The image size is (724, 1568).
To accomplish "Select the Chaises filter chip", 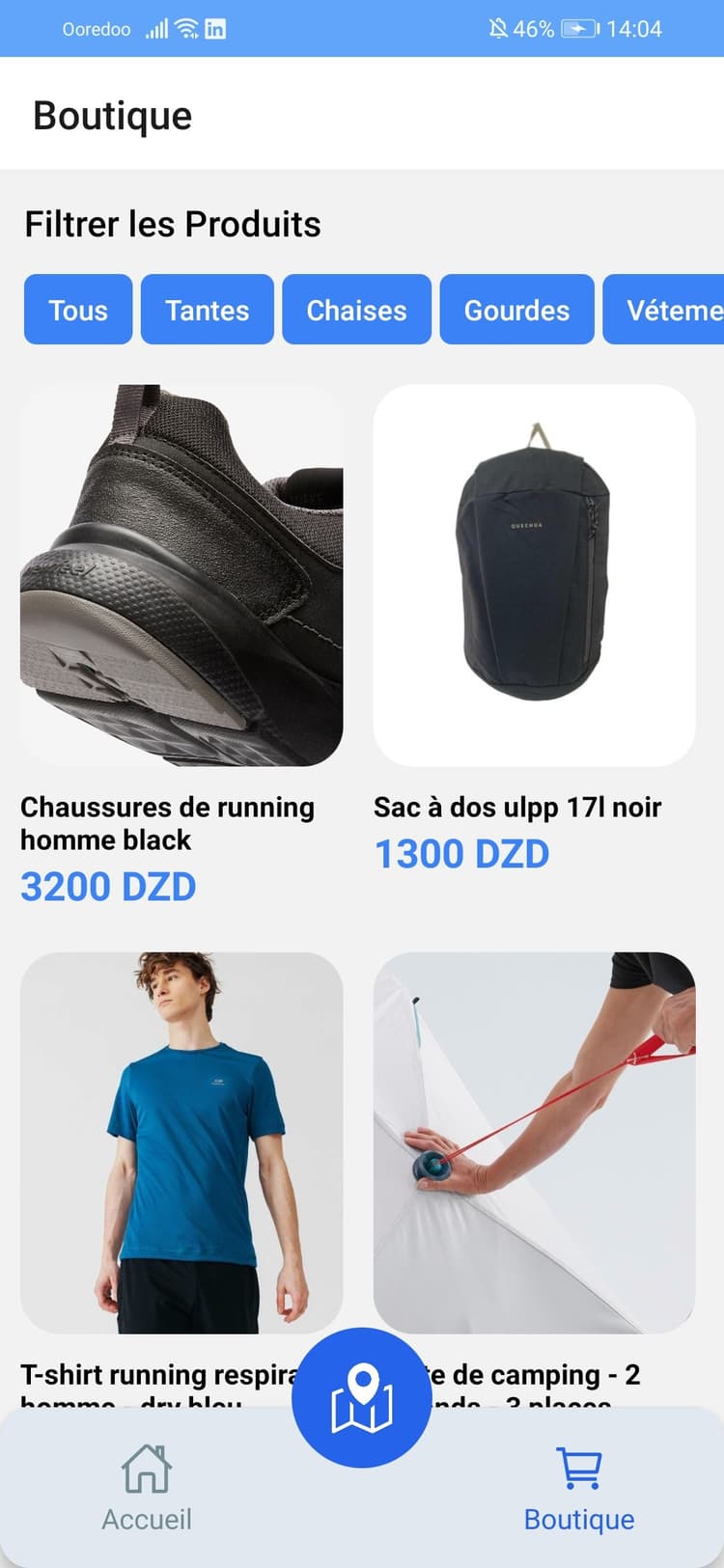I will (356, 310).
